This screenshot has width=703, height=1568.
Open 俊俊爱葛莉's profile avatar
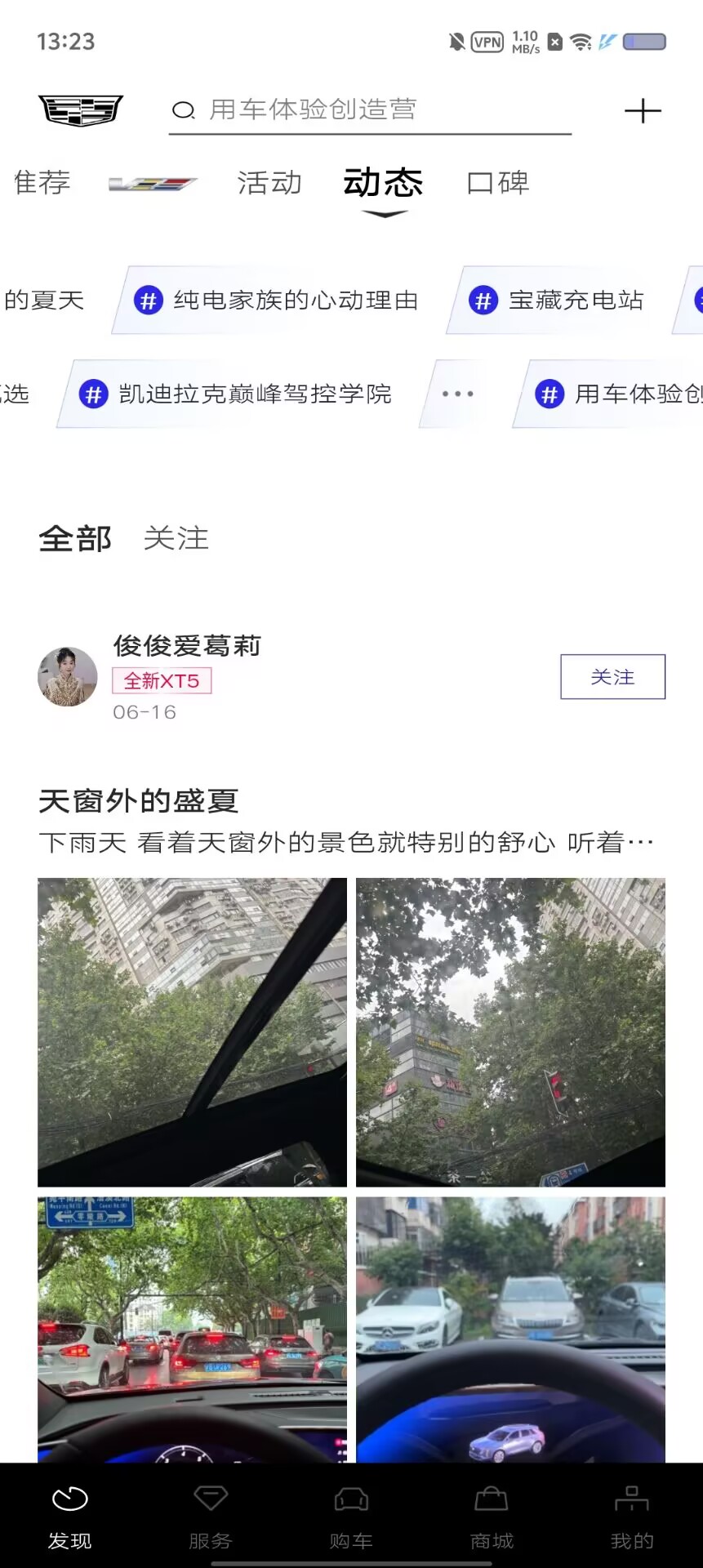pyautogui.click(x=68, y=677)
